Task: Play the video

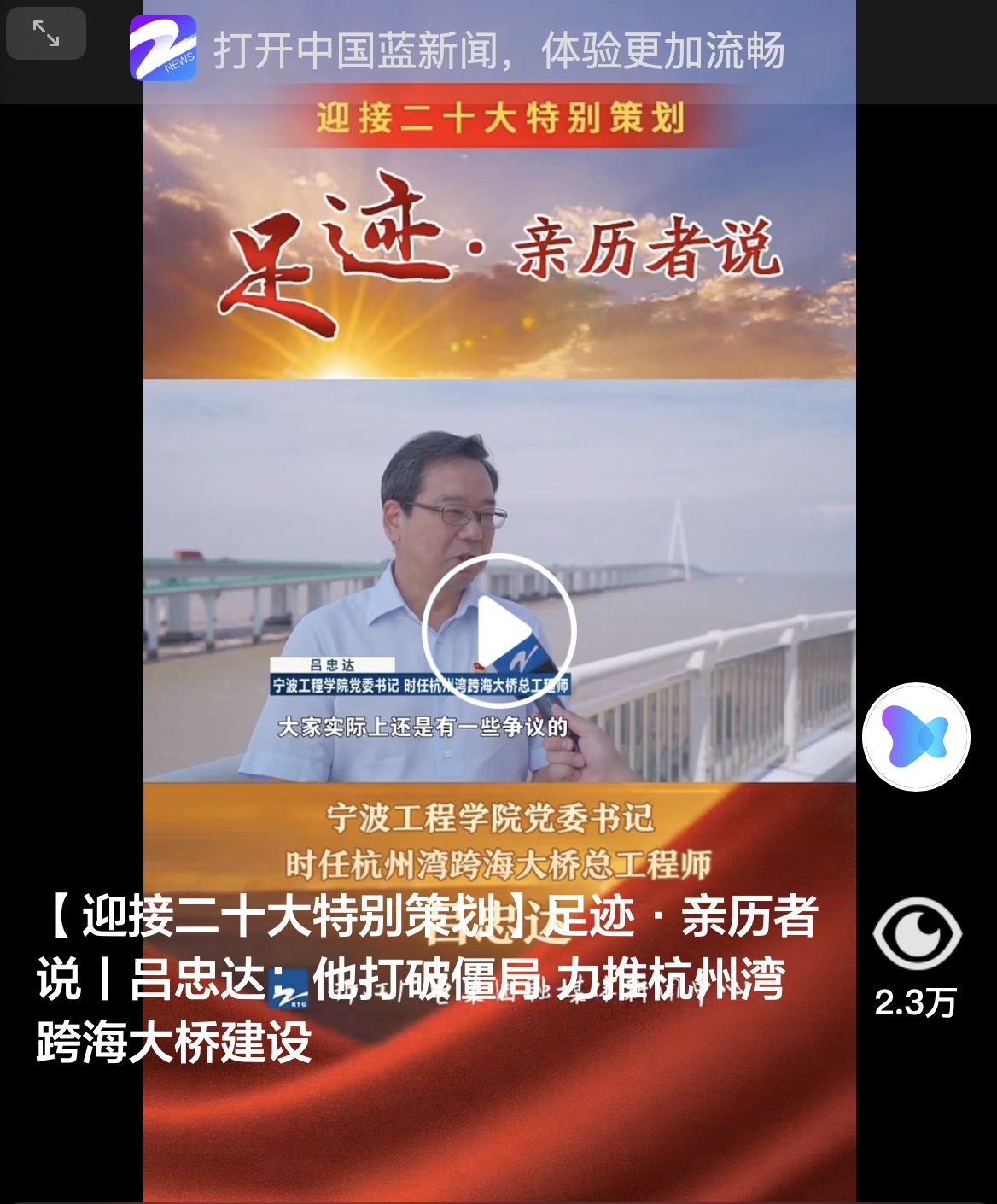Action: (x=499, y=631)
